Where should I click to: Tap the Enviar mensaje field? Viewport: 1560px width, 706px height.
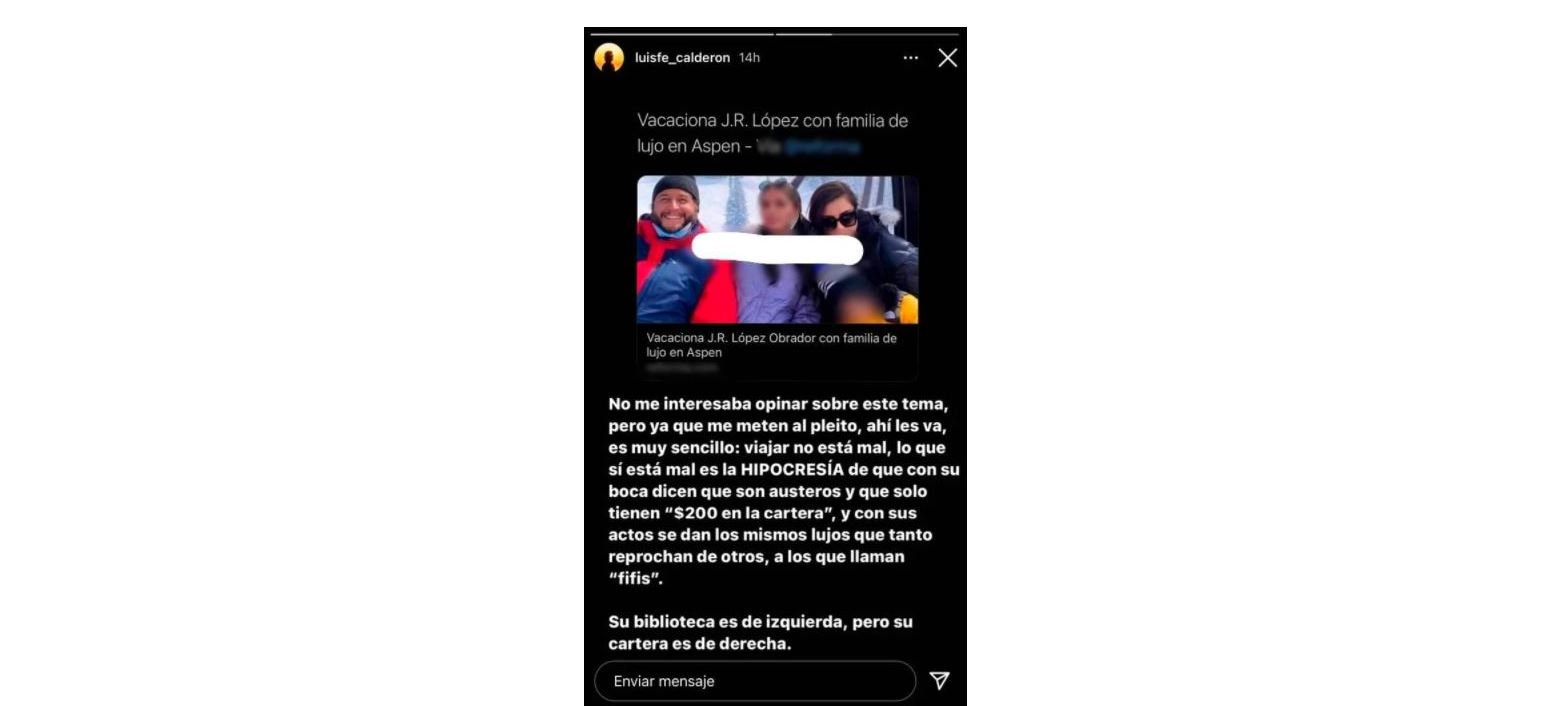pos(755,681)
